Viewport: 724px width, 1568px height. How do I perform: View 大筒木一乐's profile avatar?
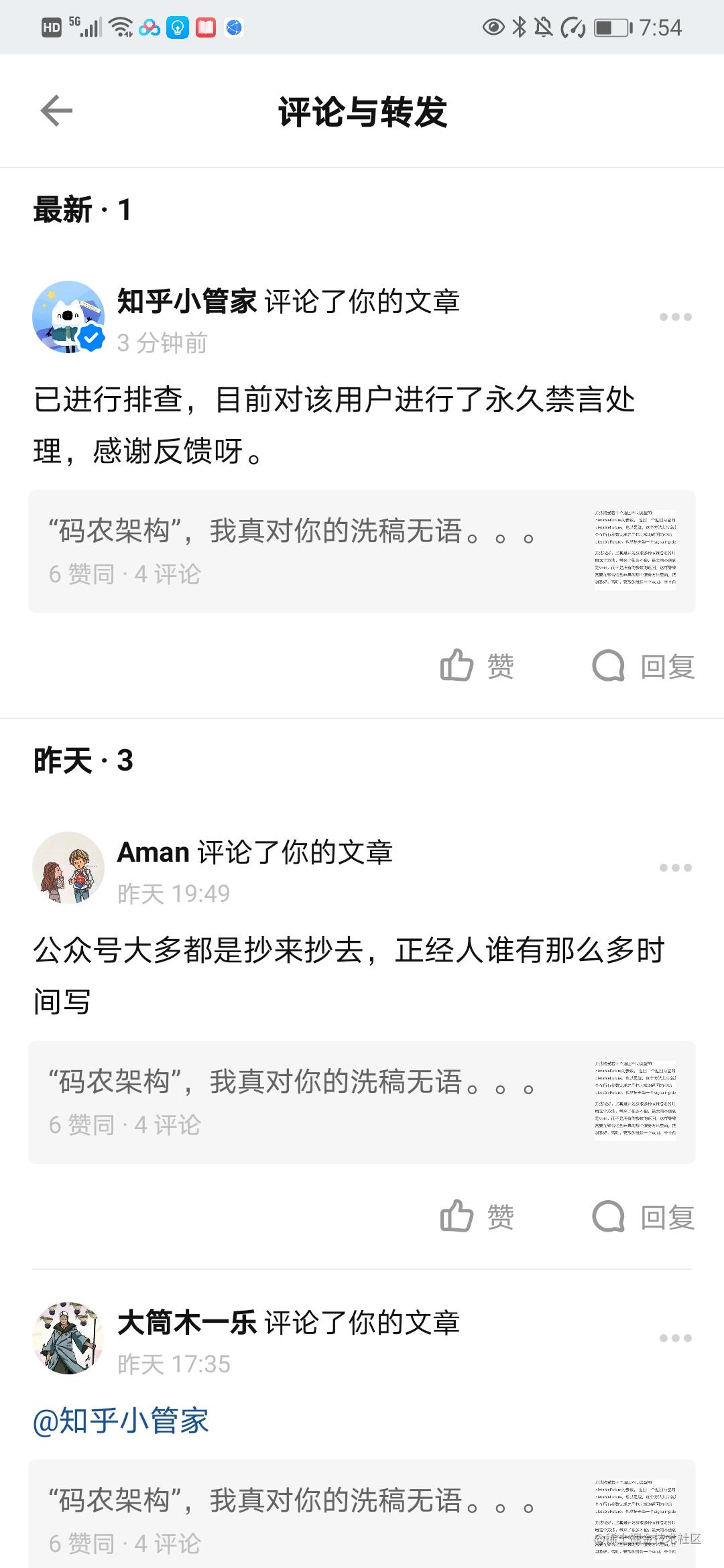coord(68,1338)
